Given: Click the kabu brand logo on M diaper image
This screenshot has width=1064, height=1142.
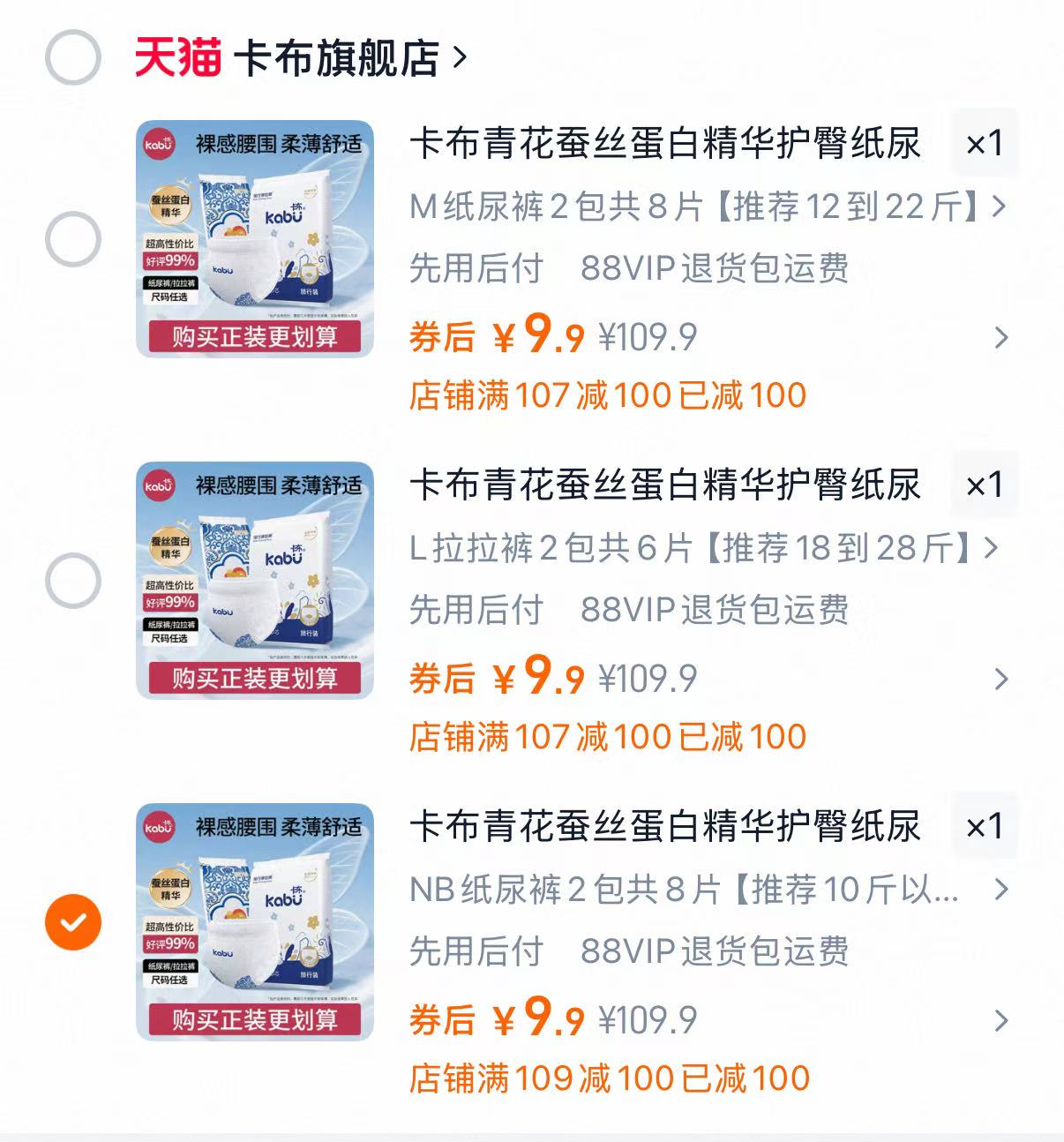Looking at the screenshot, I should [x=160, y=143].
